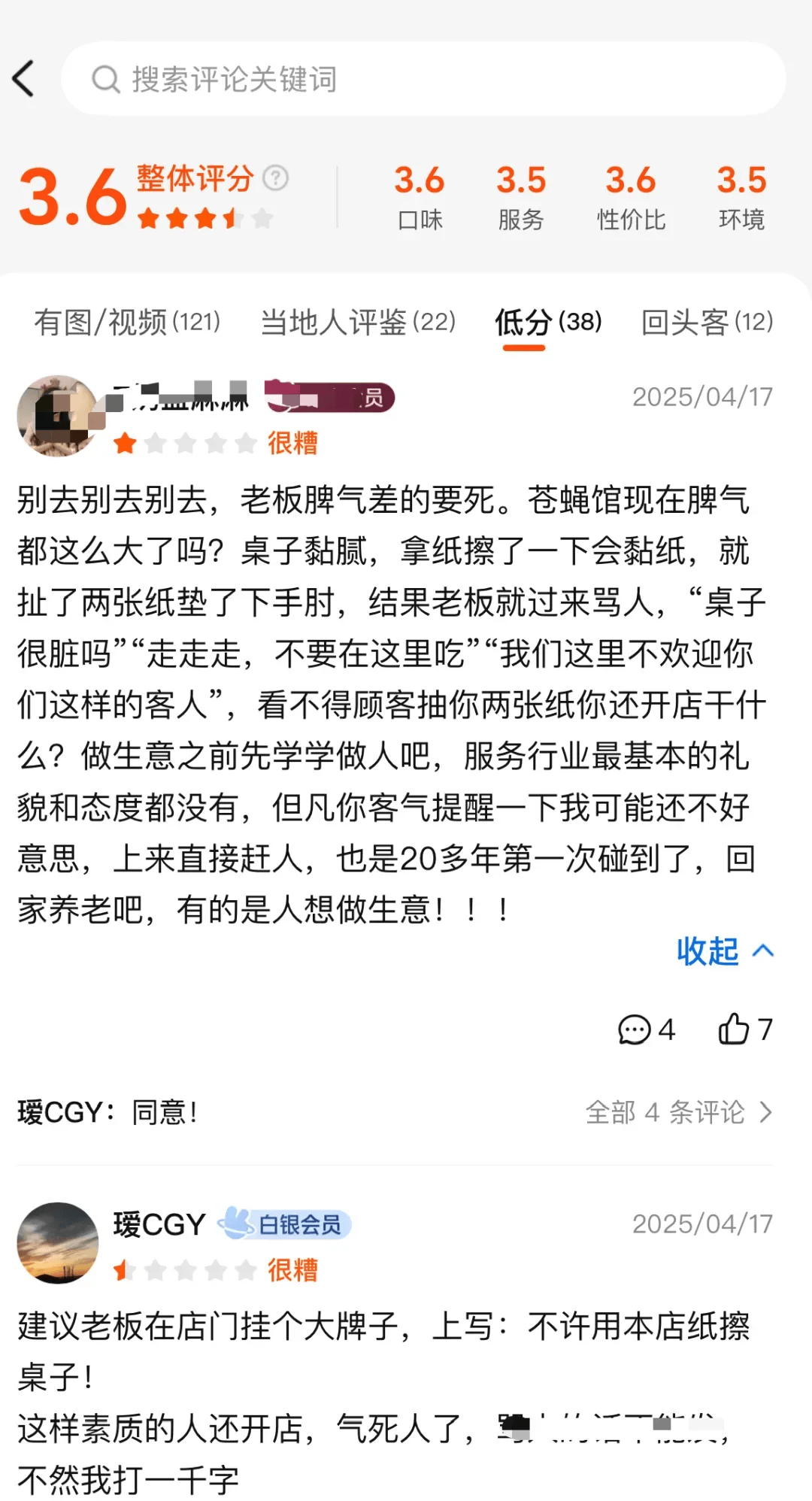Collapse the review using the 收起 chevron
Viewport: 812px width, 1501px height.
click(726, 952)
